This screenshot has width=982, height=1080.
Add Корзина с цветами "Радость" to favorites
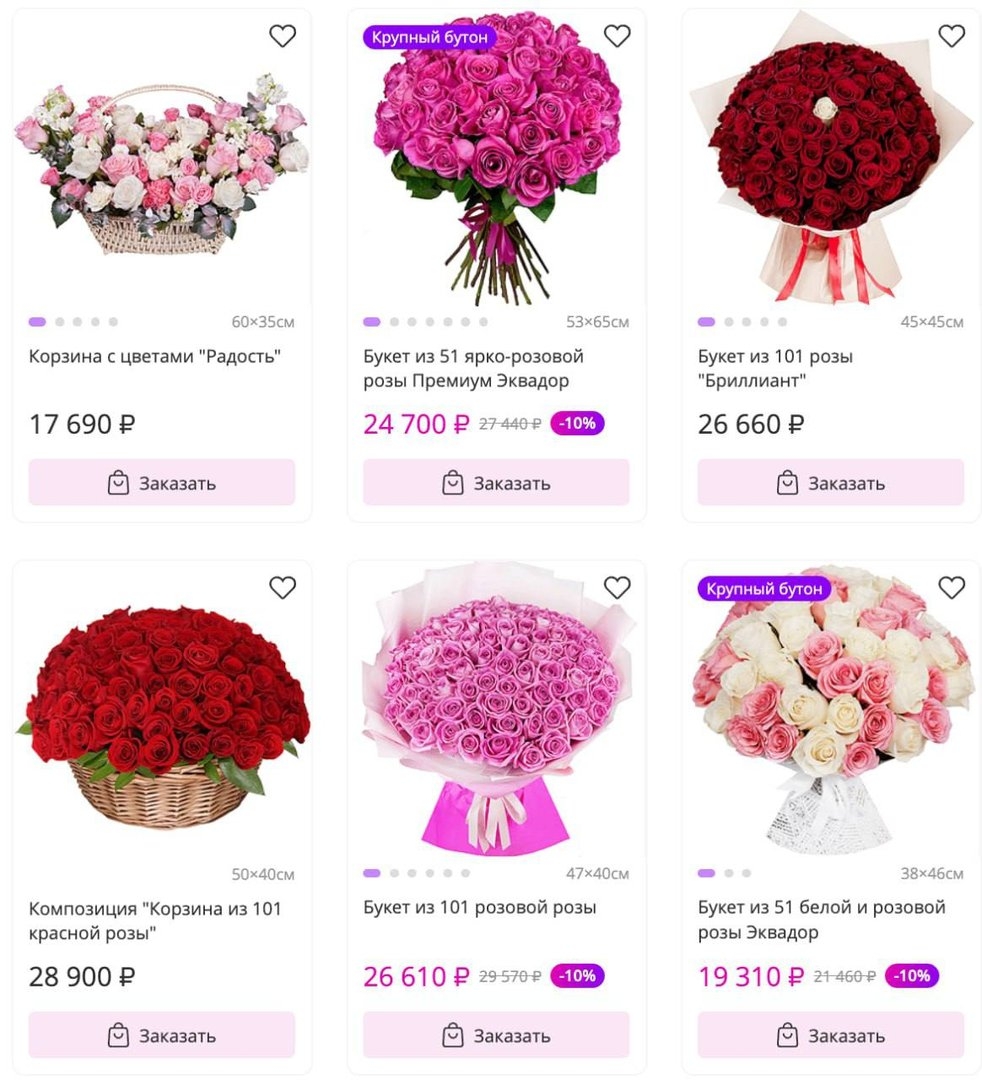[283, 36]
